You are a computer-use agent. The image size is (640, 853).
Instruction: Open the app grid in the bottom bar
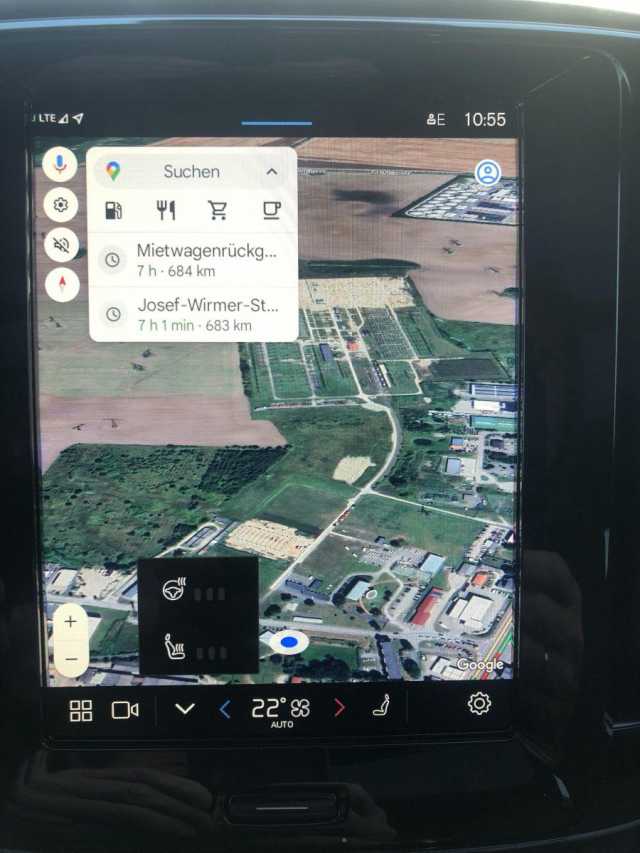coord(81,710)
